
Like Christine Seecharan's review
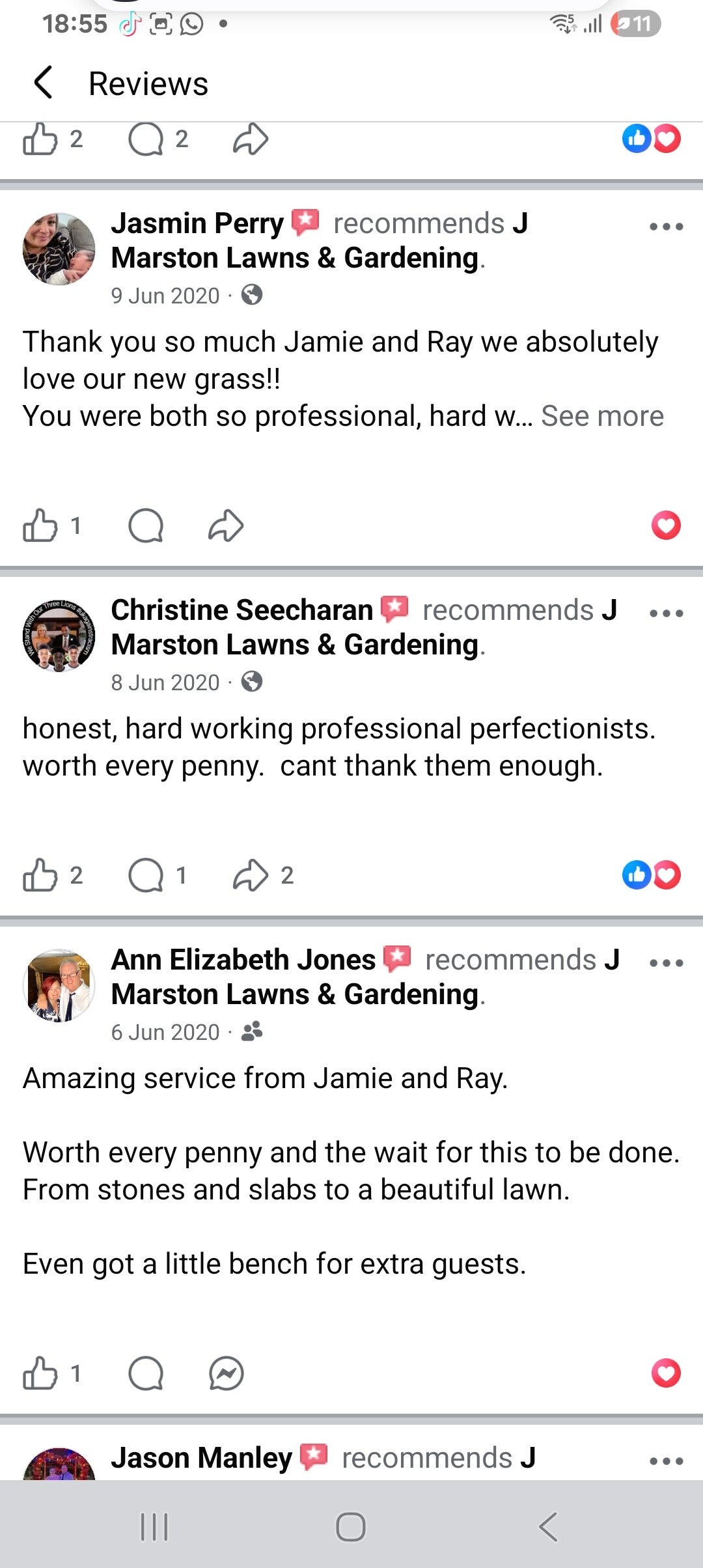[40, 875]
